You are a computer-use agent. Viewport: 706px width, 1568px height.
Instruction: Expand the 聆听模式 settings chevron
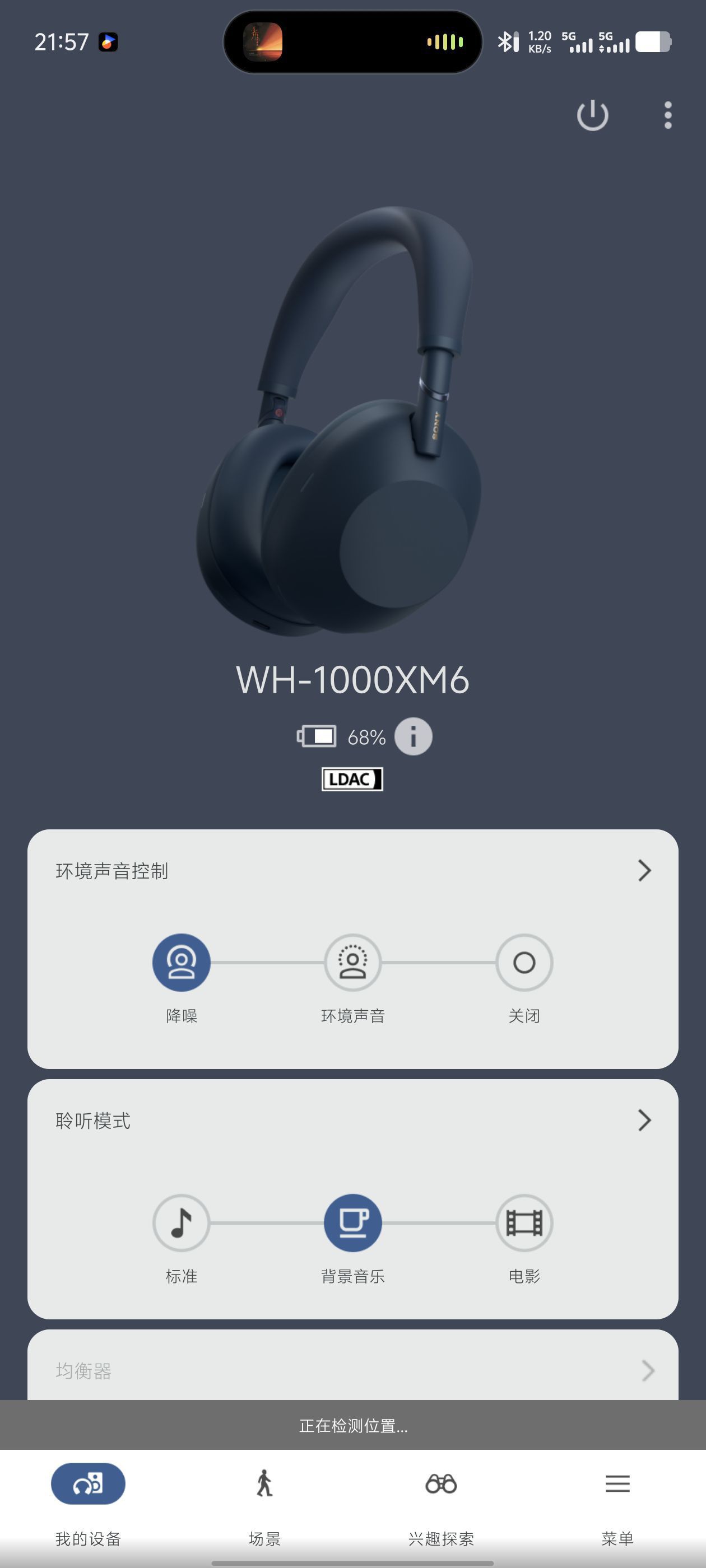644,1120
